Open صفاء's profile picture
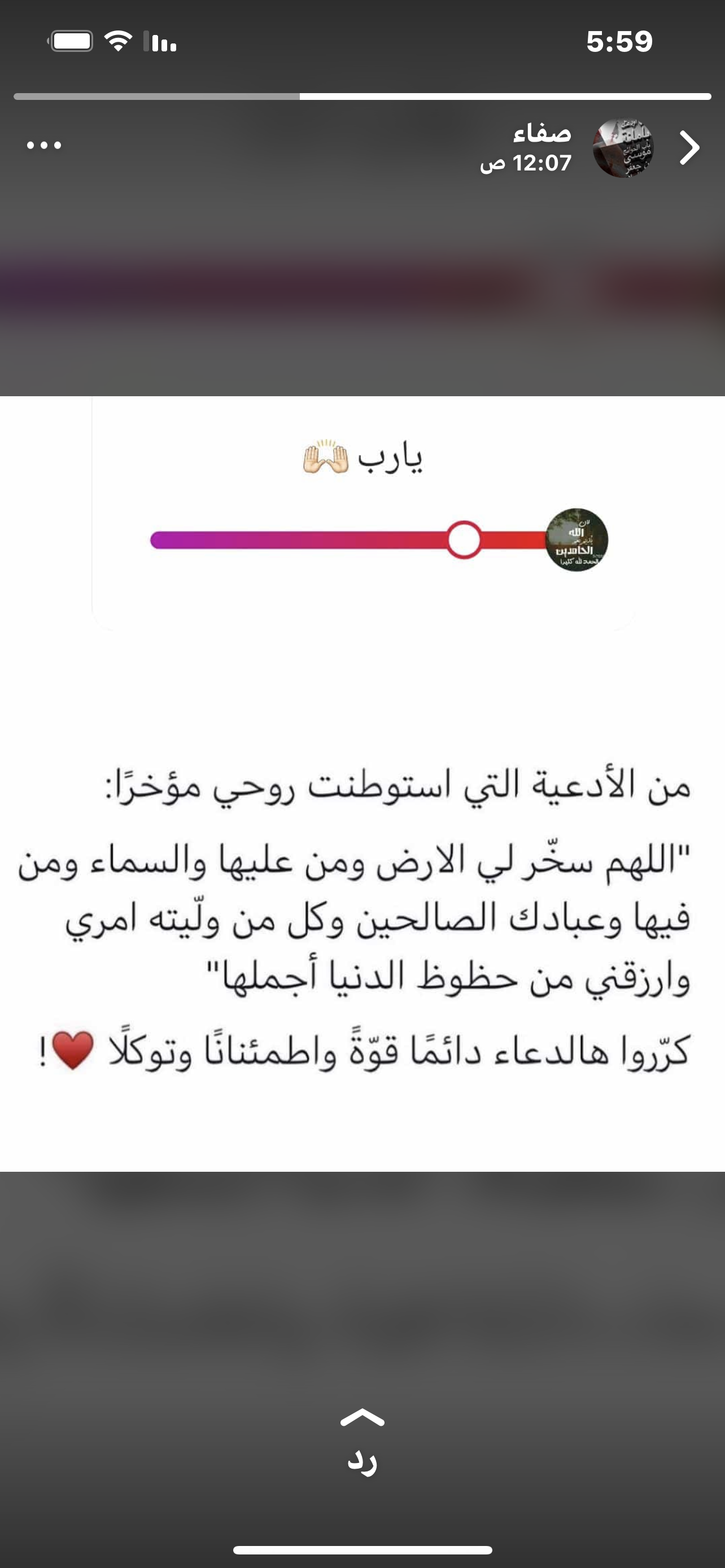The width and height of the screenshot is (725, 1568). click(623, 148)
